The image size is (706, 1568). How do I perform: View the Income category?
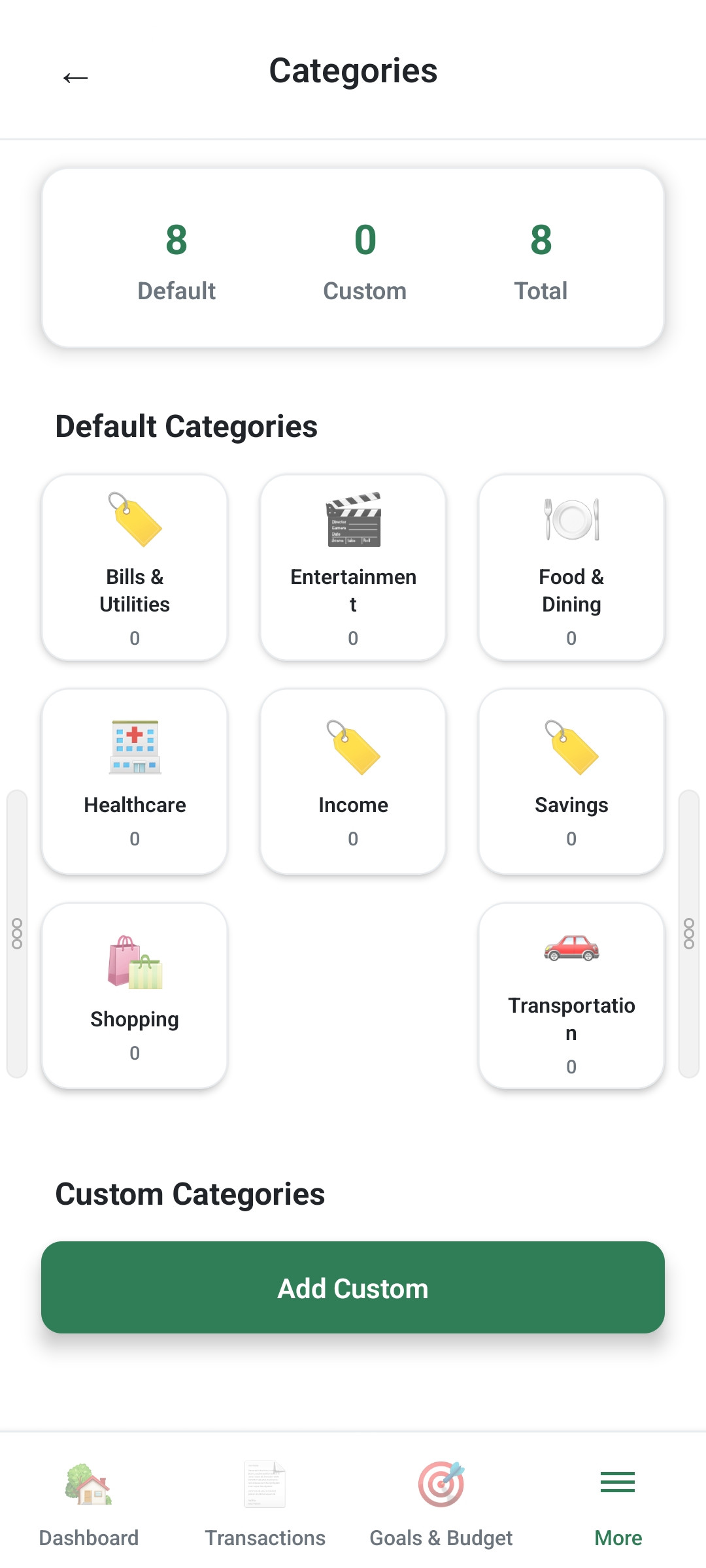click(353, 781)
